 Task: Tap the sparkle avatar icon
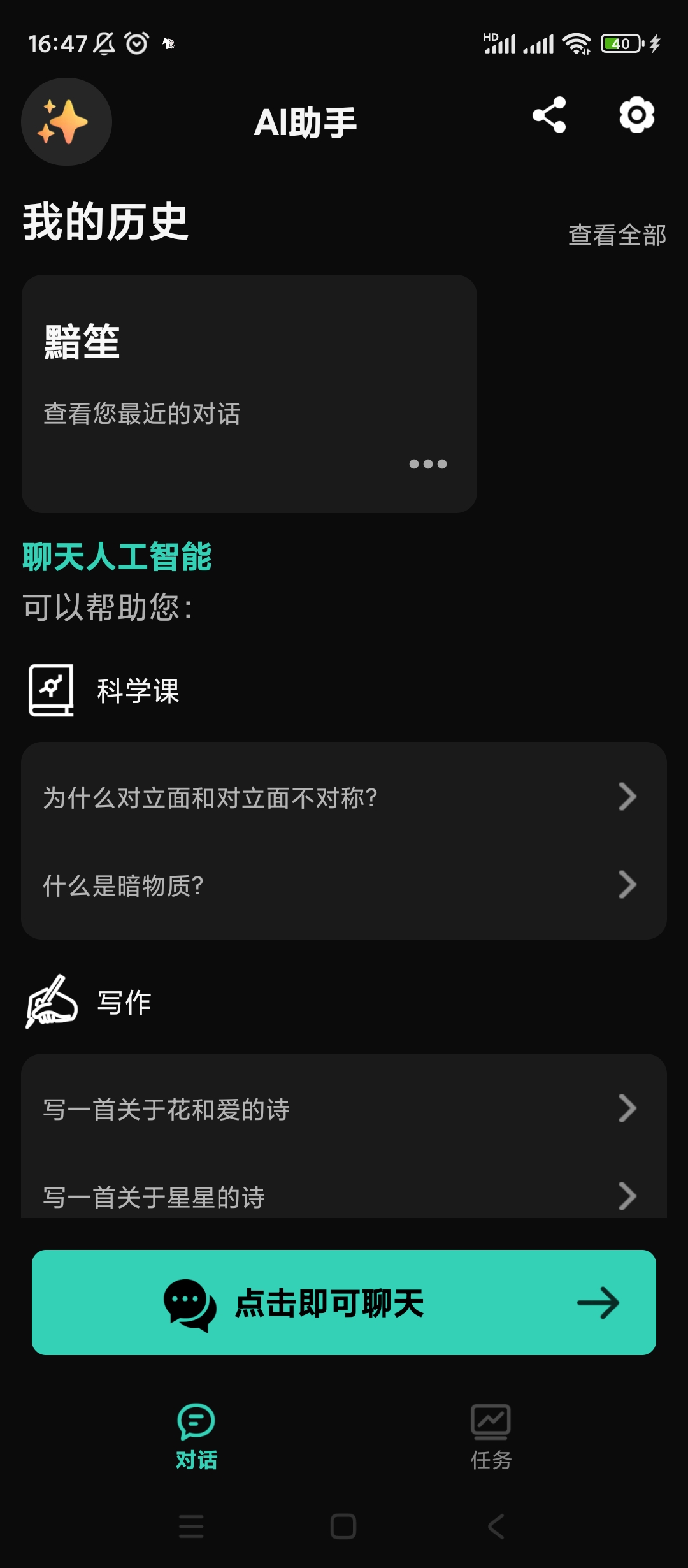(66, 122)
